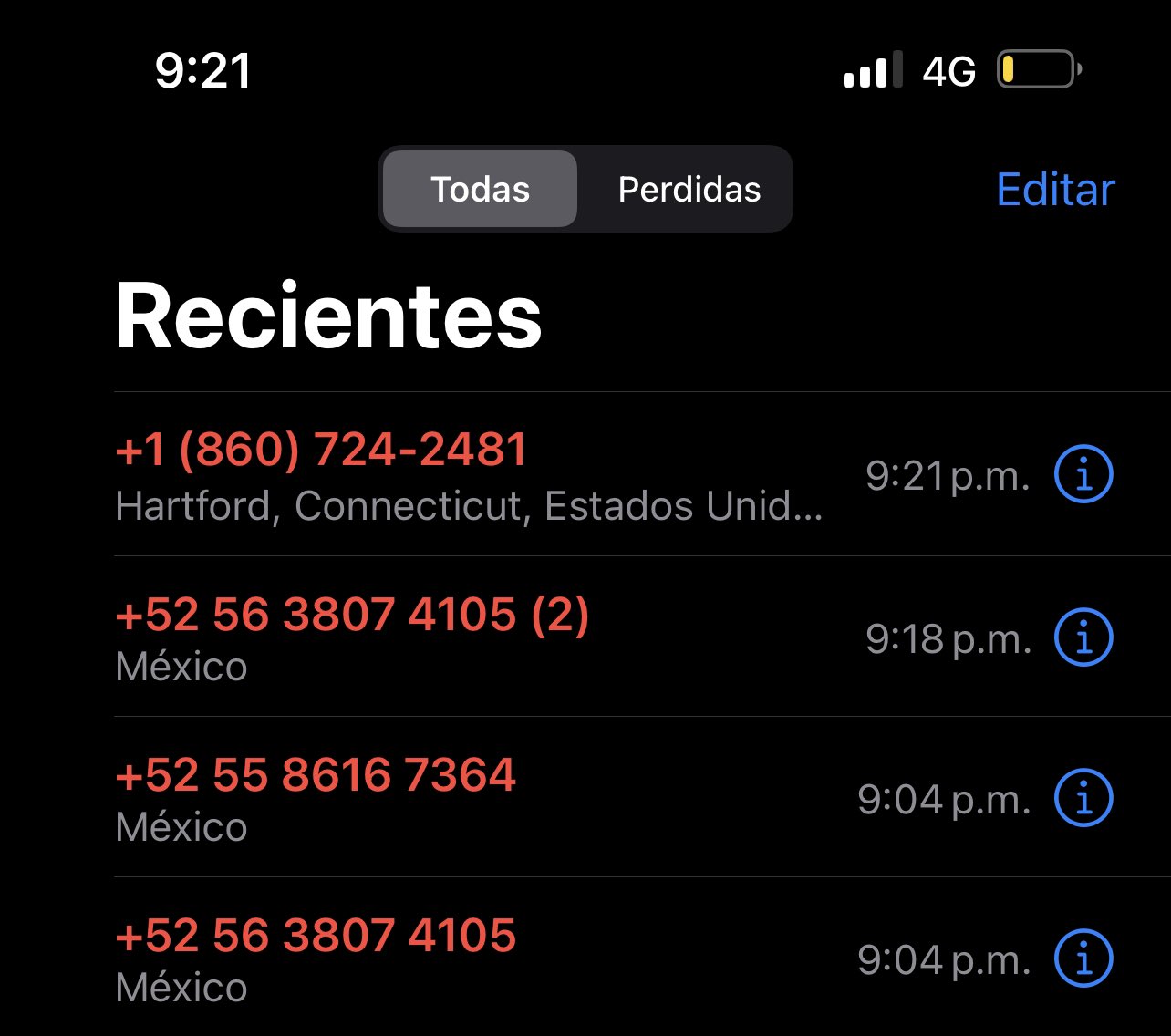View info for the 9:18 p.m. call
Viewport: 1171px width, 1036px height.
[1083, 637]
